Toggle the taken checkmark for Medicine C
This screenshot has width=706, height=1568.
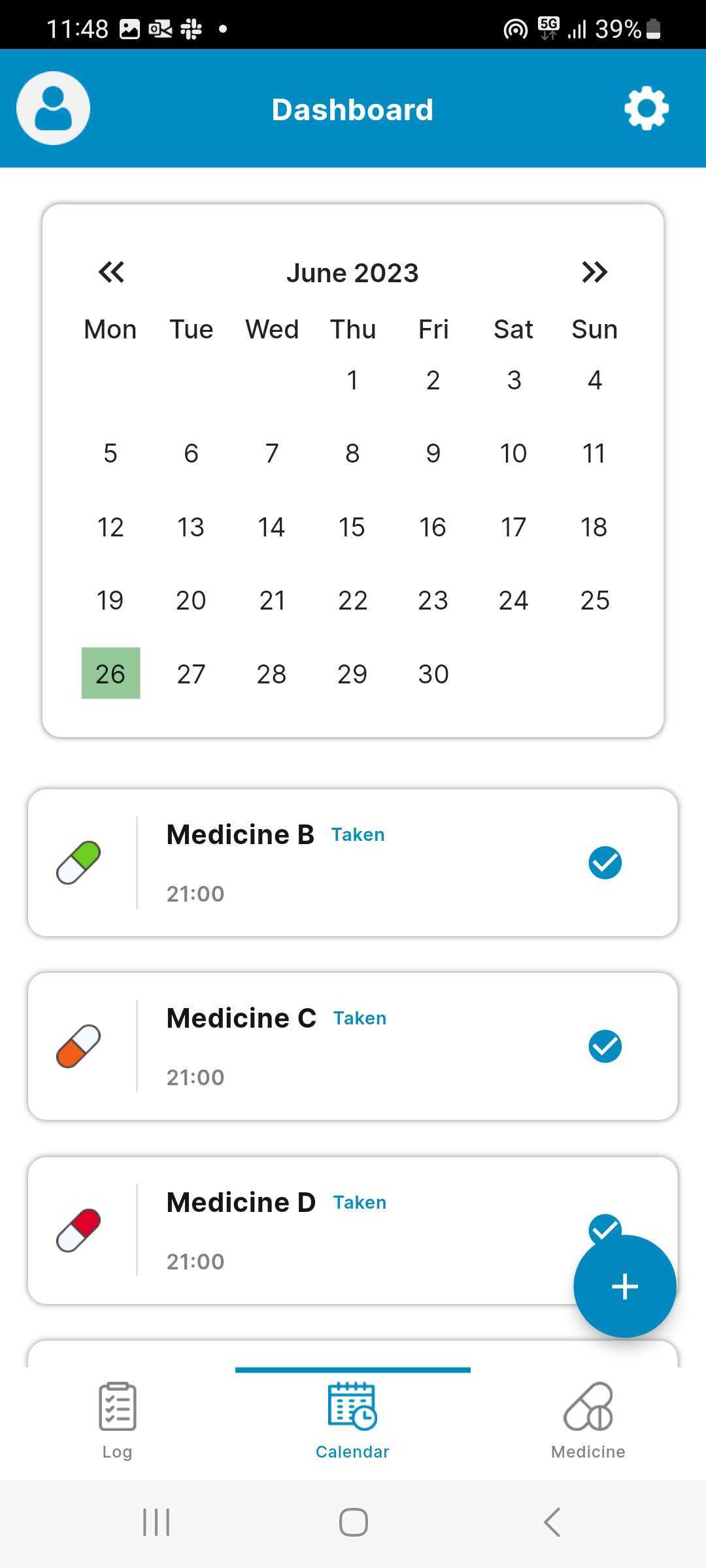tap(605, 1046)
